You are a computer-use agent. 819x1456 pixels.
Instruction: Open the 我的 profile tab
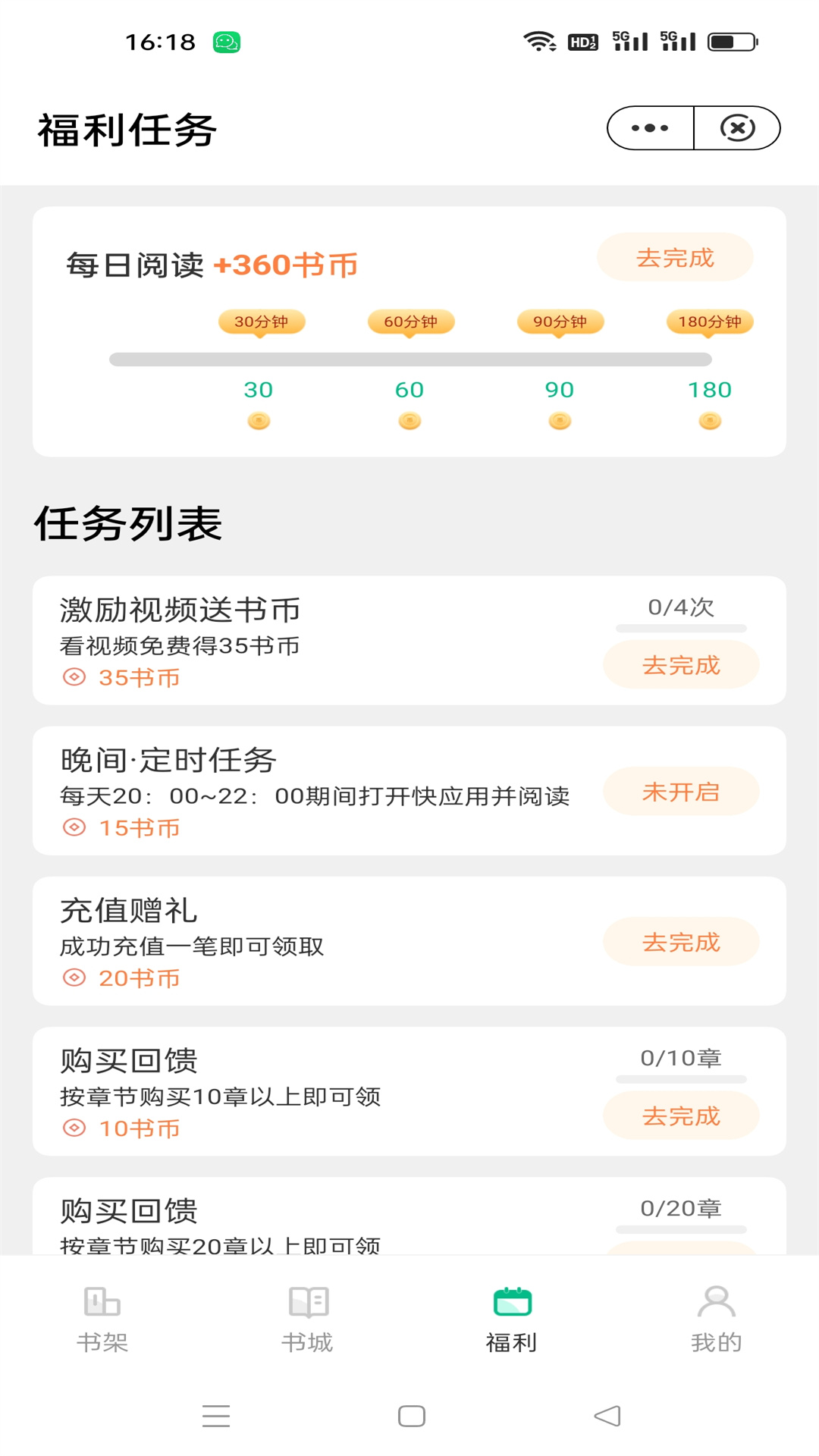(716, 1319)
